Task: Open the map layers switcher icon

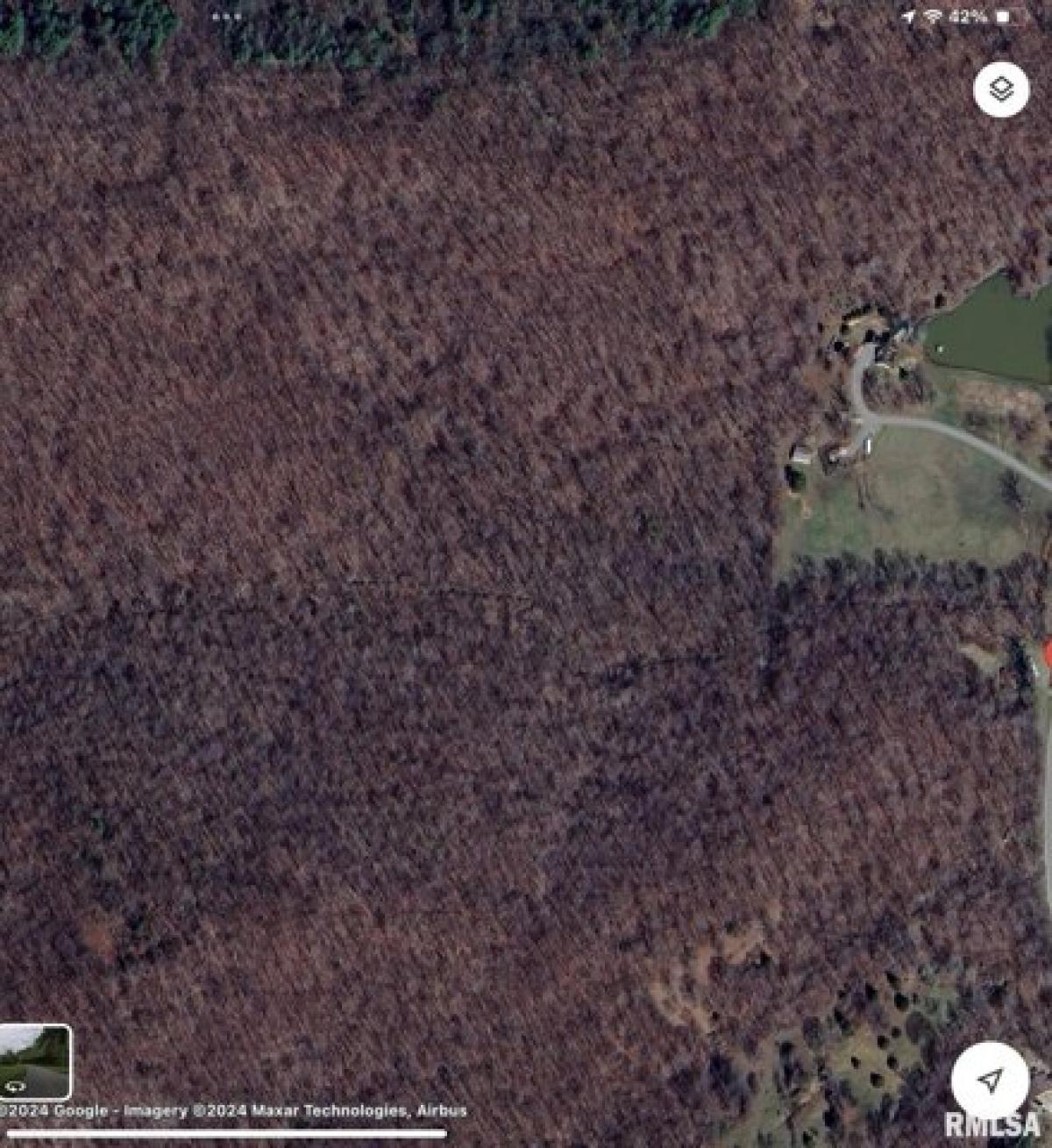Action: [x=999, y=87]
